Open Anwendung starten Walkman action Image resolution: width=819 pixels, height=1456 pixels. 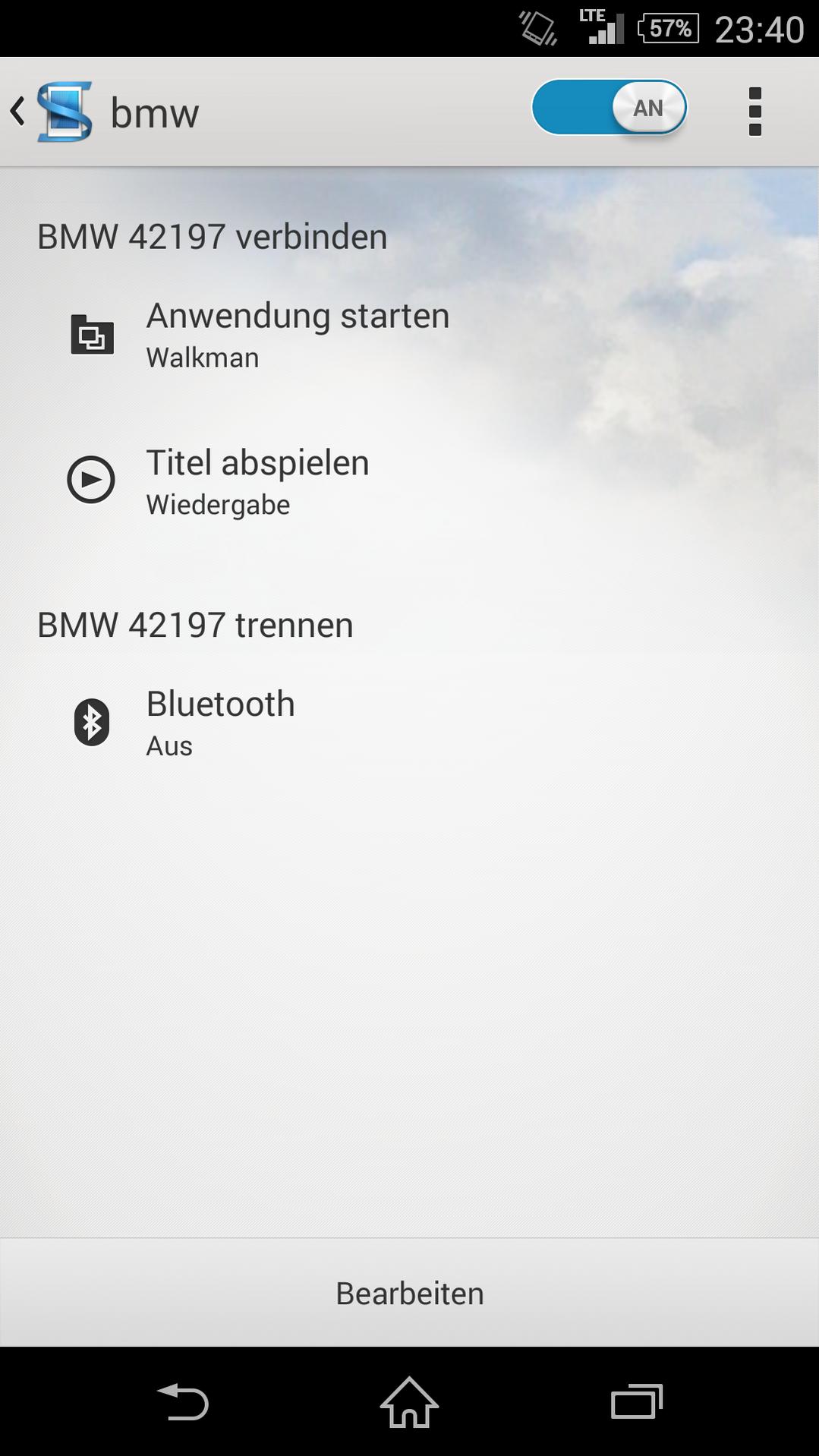click(x=296, y=335)
